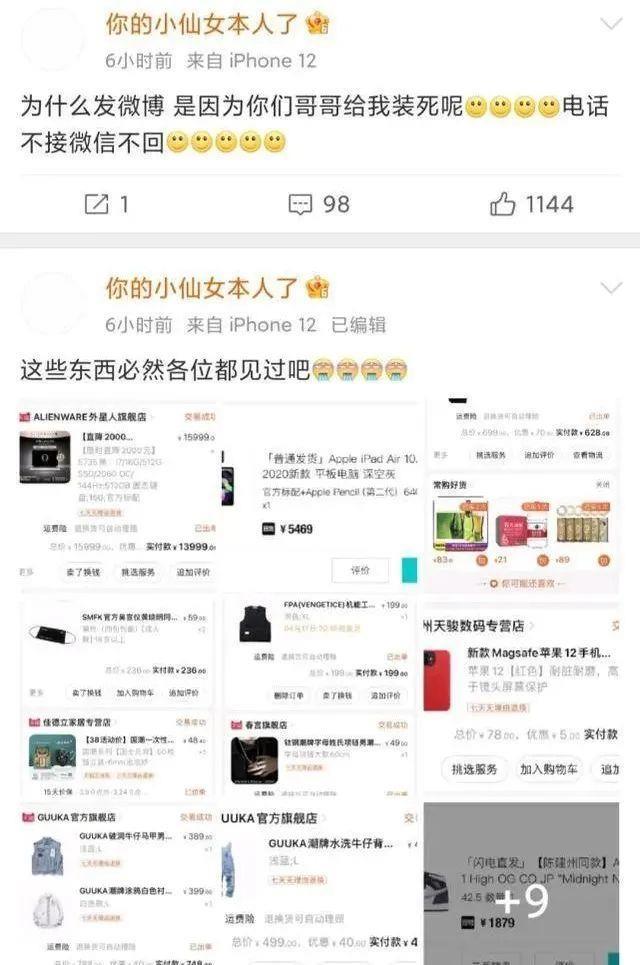Open the 常购好货 screenshot tile
The width and height of the screenshot is (640, 965).
[x=520, y=493]
